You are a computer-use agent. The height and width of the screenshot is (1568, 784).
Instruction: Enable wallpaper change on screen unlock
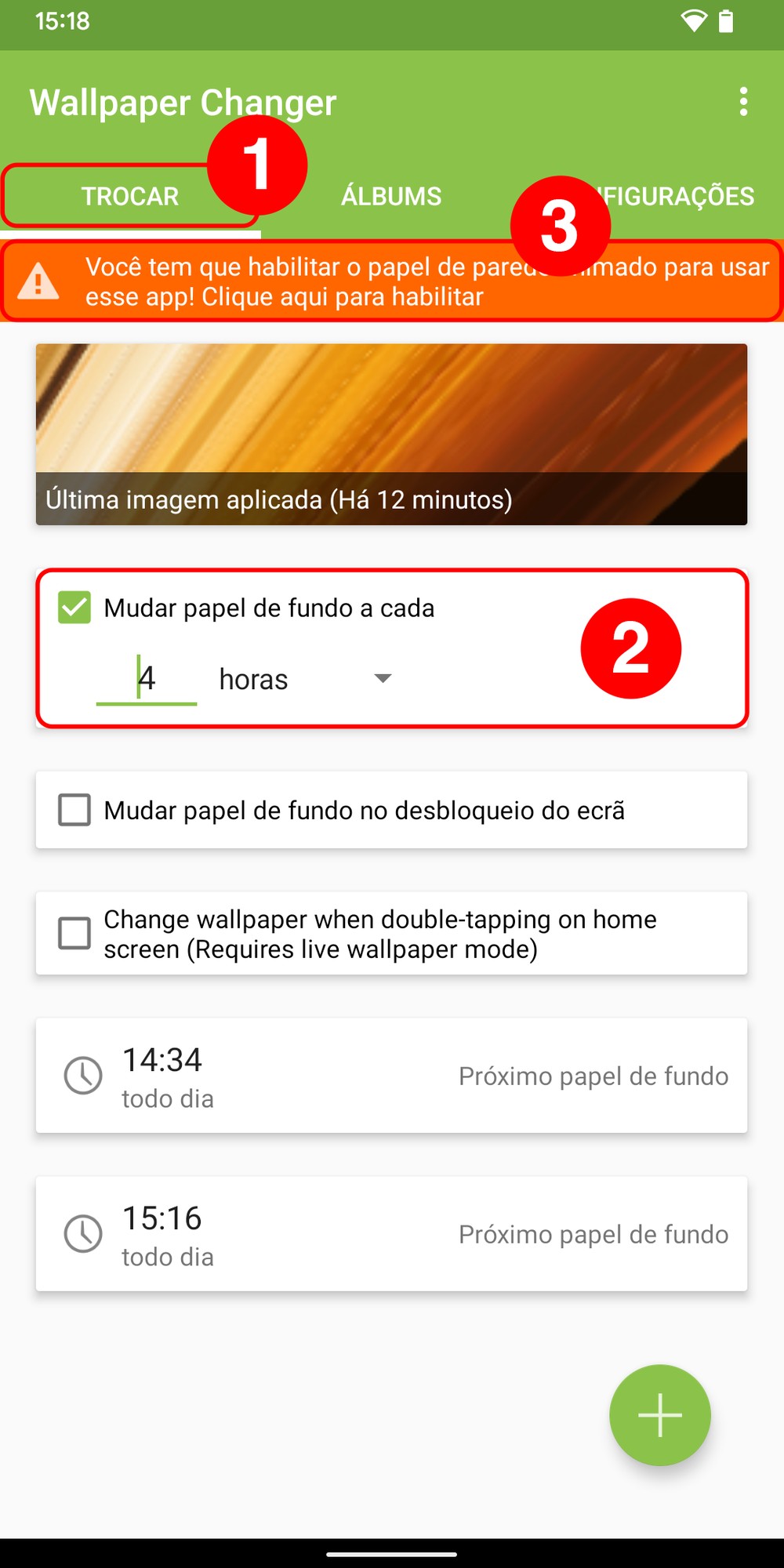point(74,810)
